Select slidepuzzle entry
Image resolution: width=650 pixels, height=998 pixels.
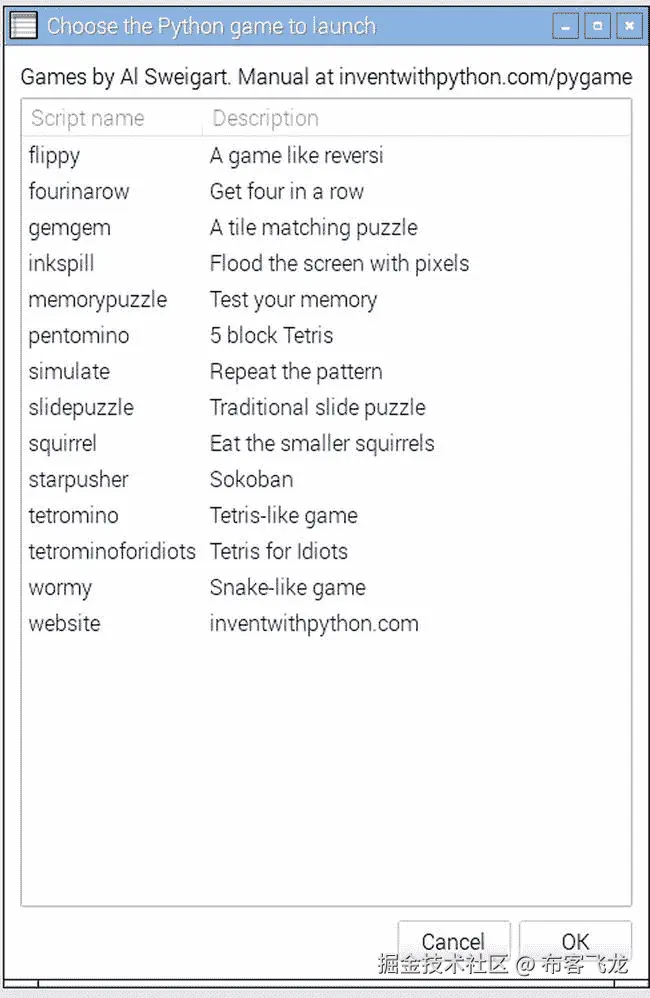[81, 408]
